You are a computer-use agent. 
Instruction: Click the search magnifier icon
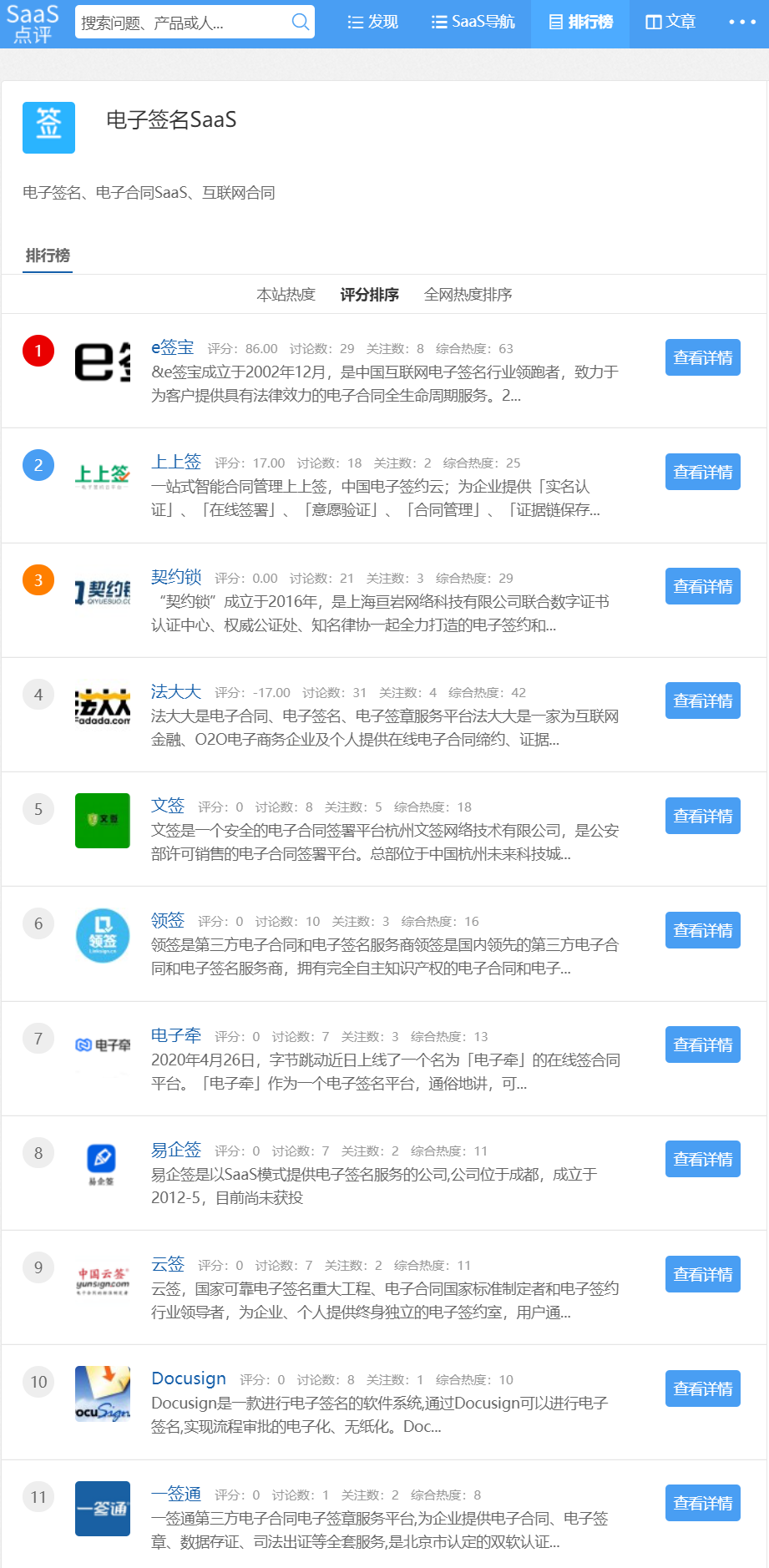pos(300,22)
